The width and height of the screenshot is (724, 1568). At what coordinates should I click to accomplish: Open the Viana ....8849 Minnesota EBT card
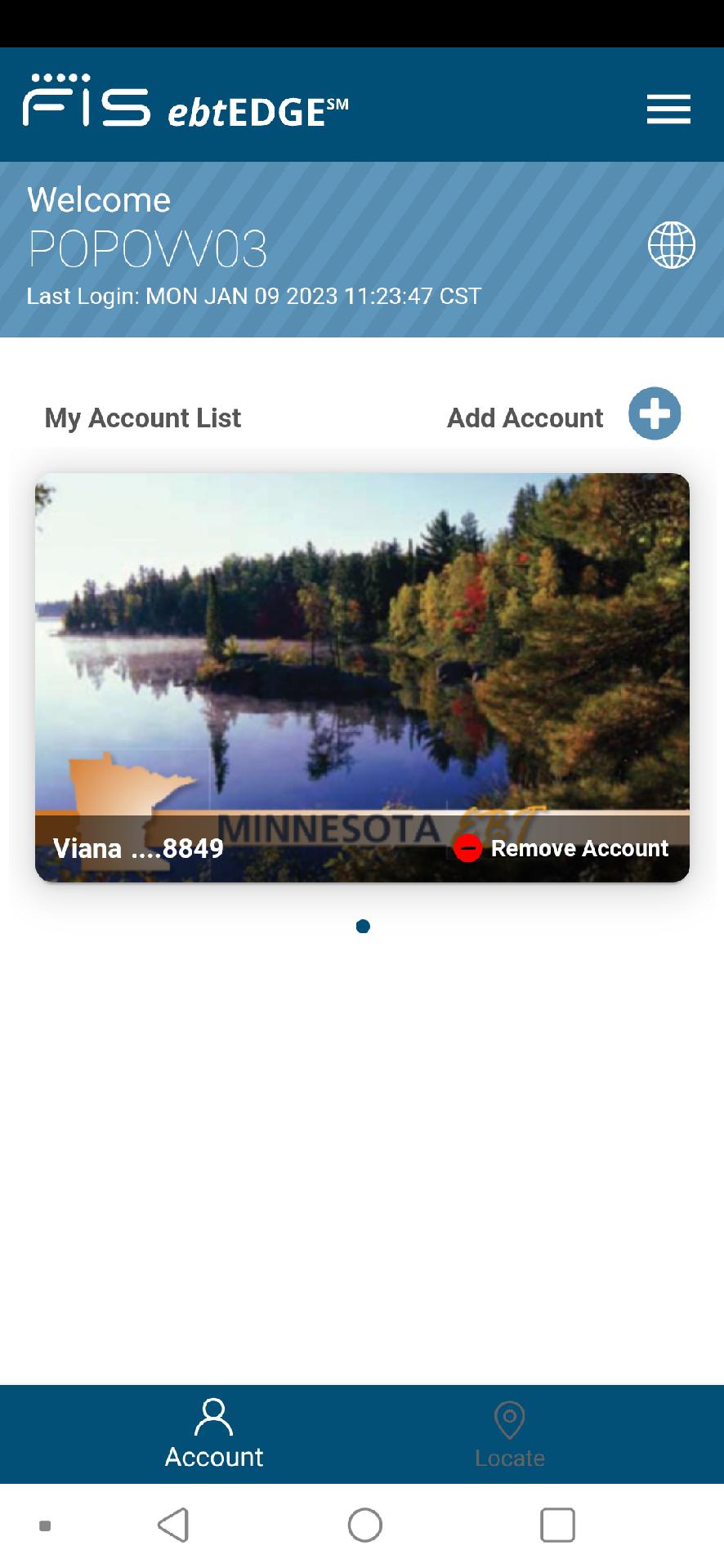coord(362,677)
